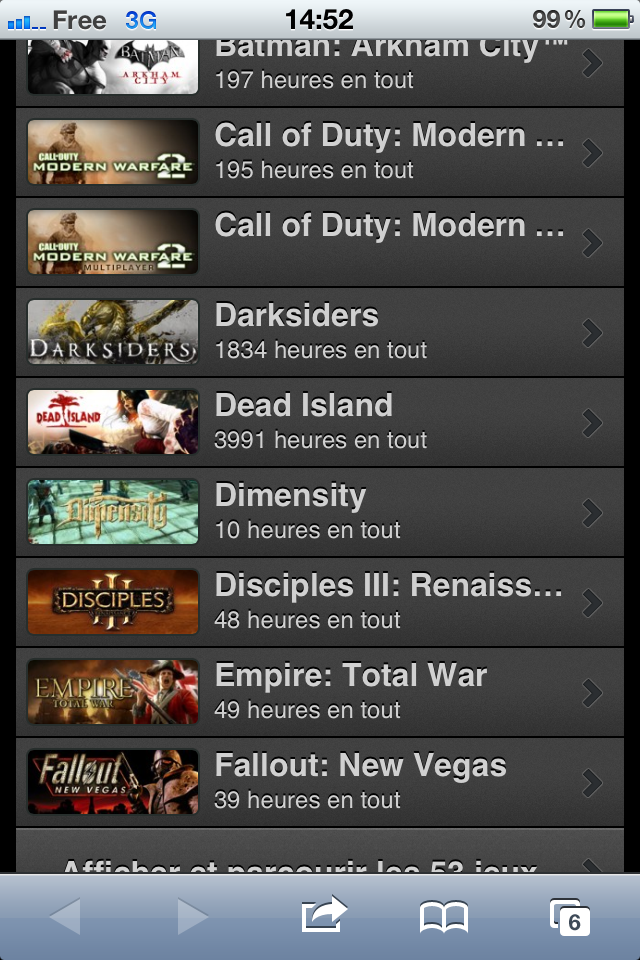Select Dead Island from the games list
640x960 pixels.
[320, 422]
